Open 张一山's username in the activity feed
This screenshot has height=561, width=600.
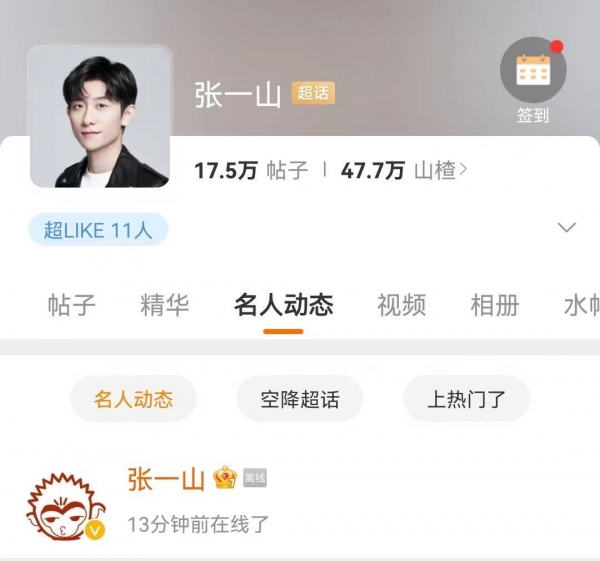(166, 479)
